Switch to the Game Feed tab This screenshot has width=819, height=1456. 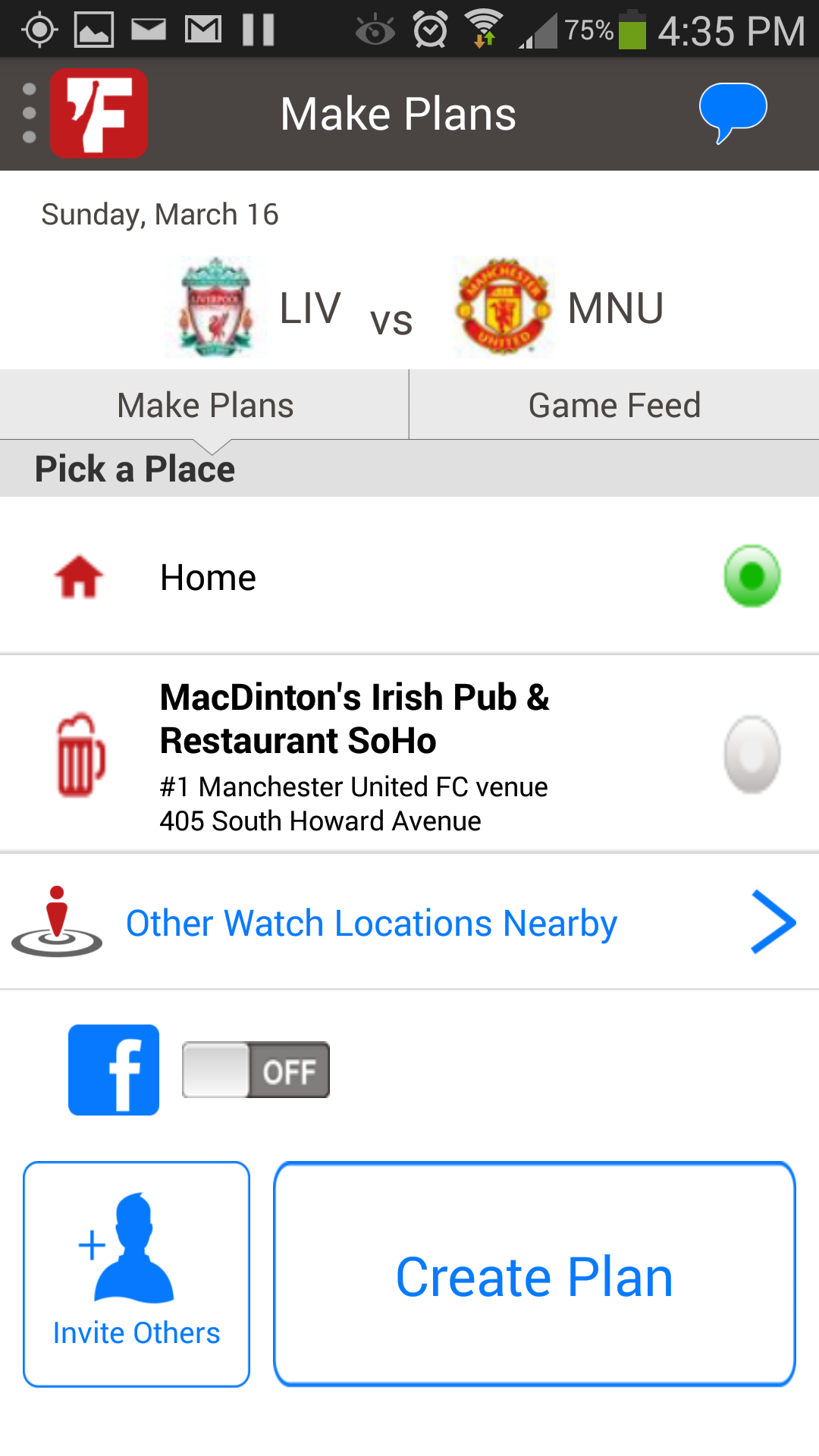click(x=614, y=405)
